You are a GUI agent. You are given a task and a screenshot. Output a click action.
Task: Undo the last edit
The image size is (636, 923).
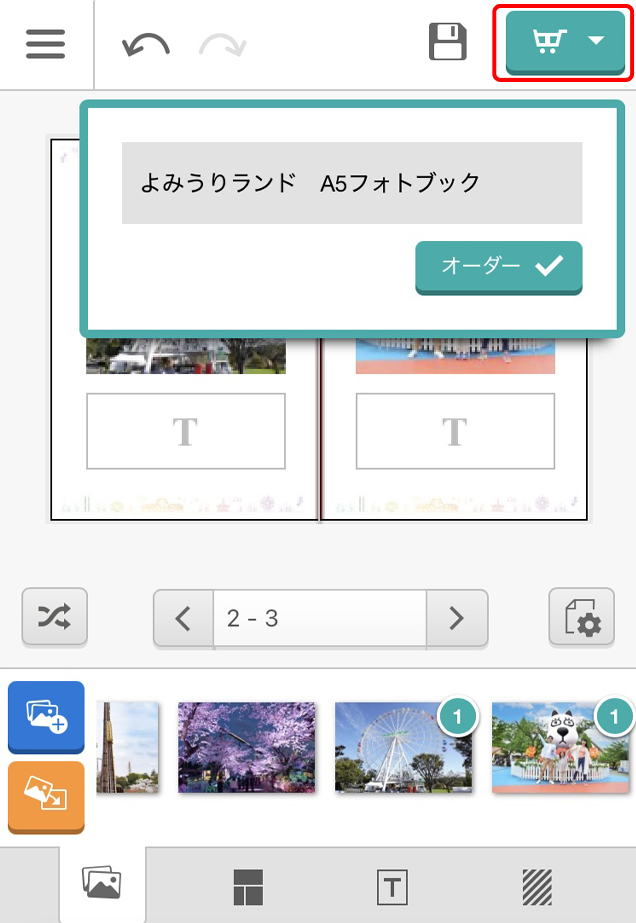145,45
